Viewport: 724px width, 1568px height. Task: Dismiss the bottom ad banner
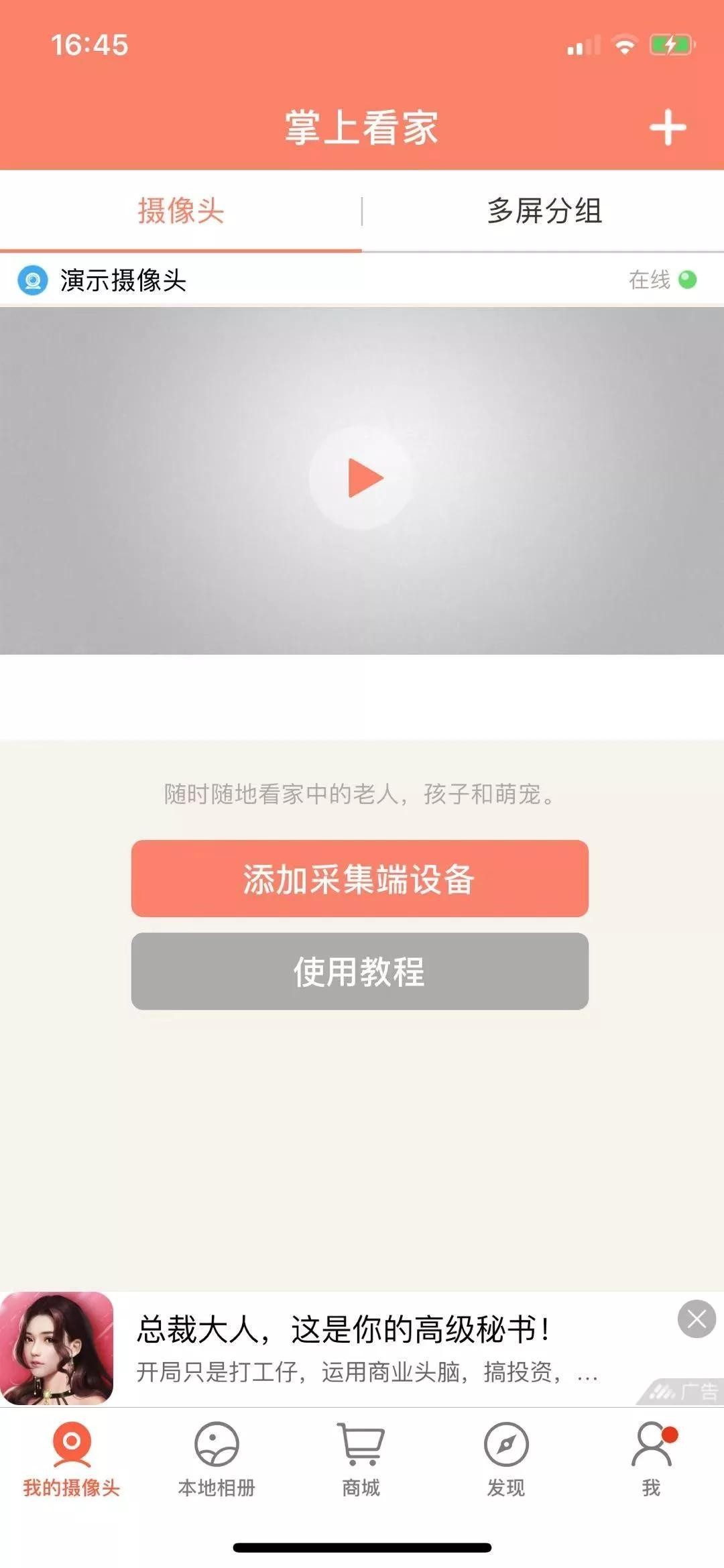coord(697,1319)
